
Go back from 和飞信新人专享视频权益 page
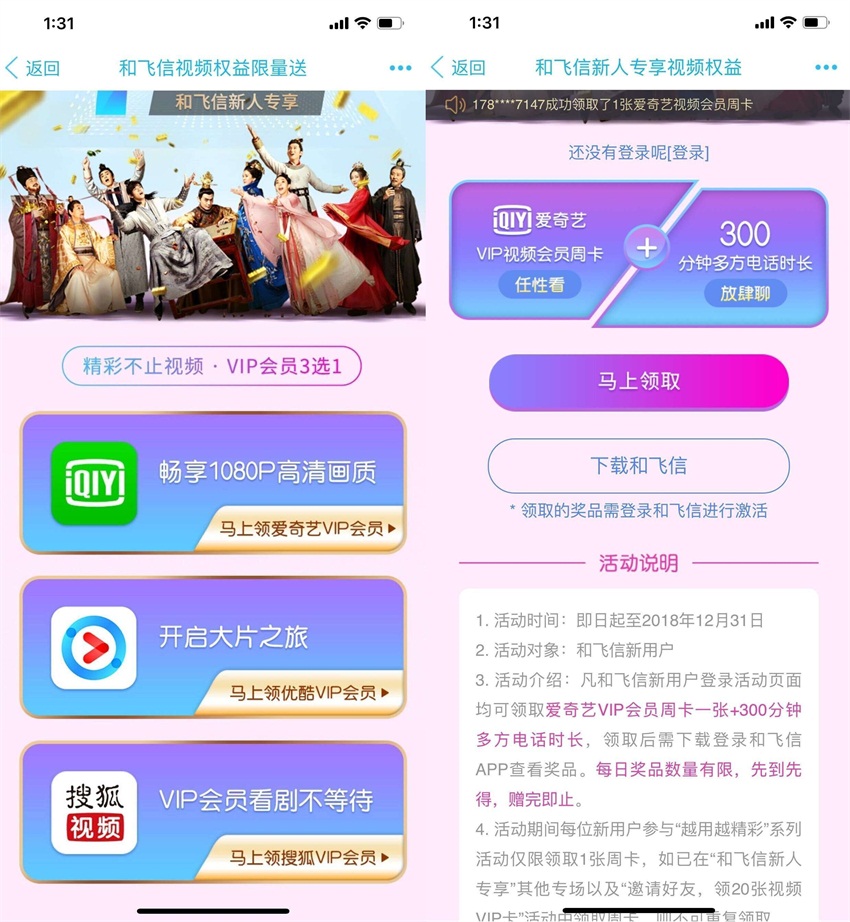point(457,68)
